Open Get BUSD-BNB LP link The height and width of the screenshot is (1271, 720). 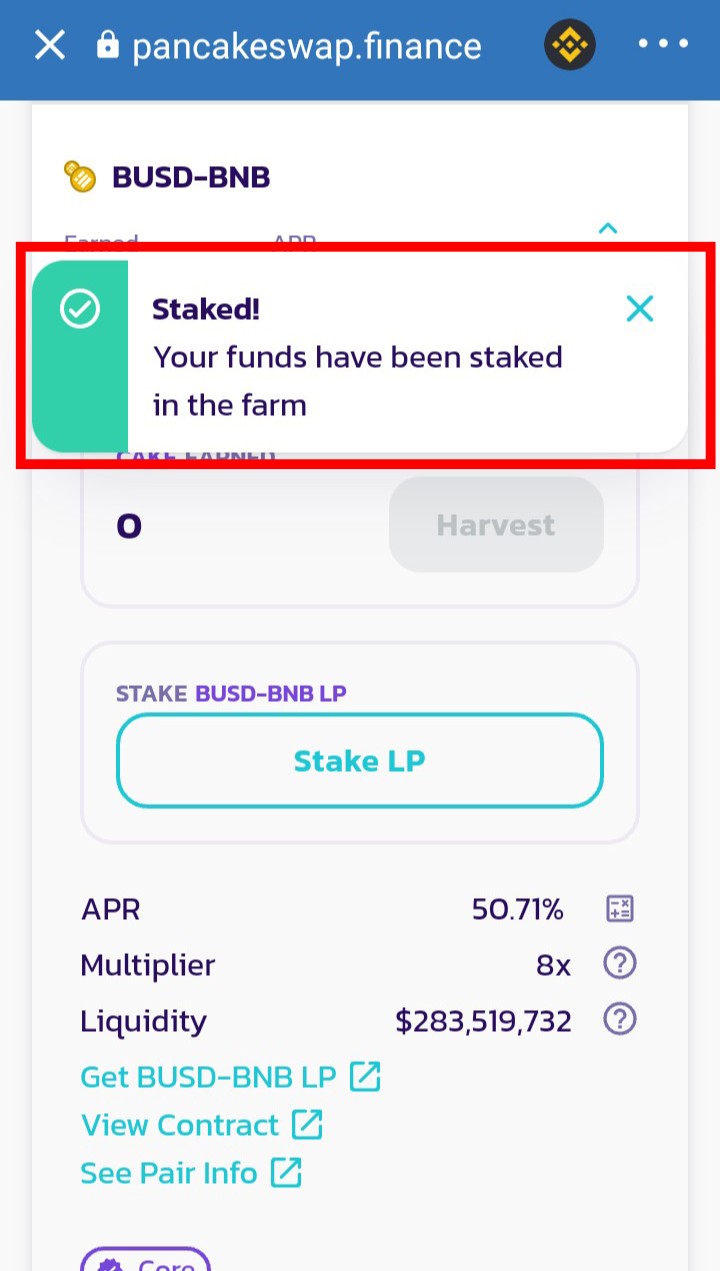click(x=231, y=1077)
